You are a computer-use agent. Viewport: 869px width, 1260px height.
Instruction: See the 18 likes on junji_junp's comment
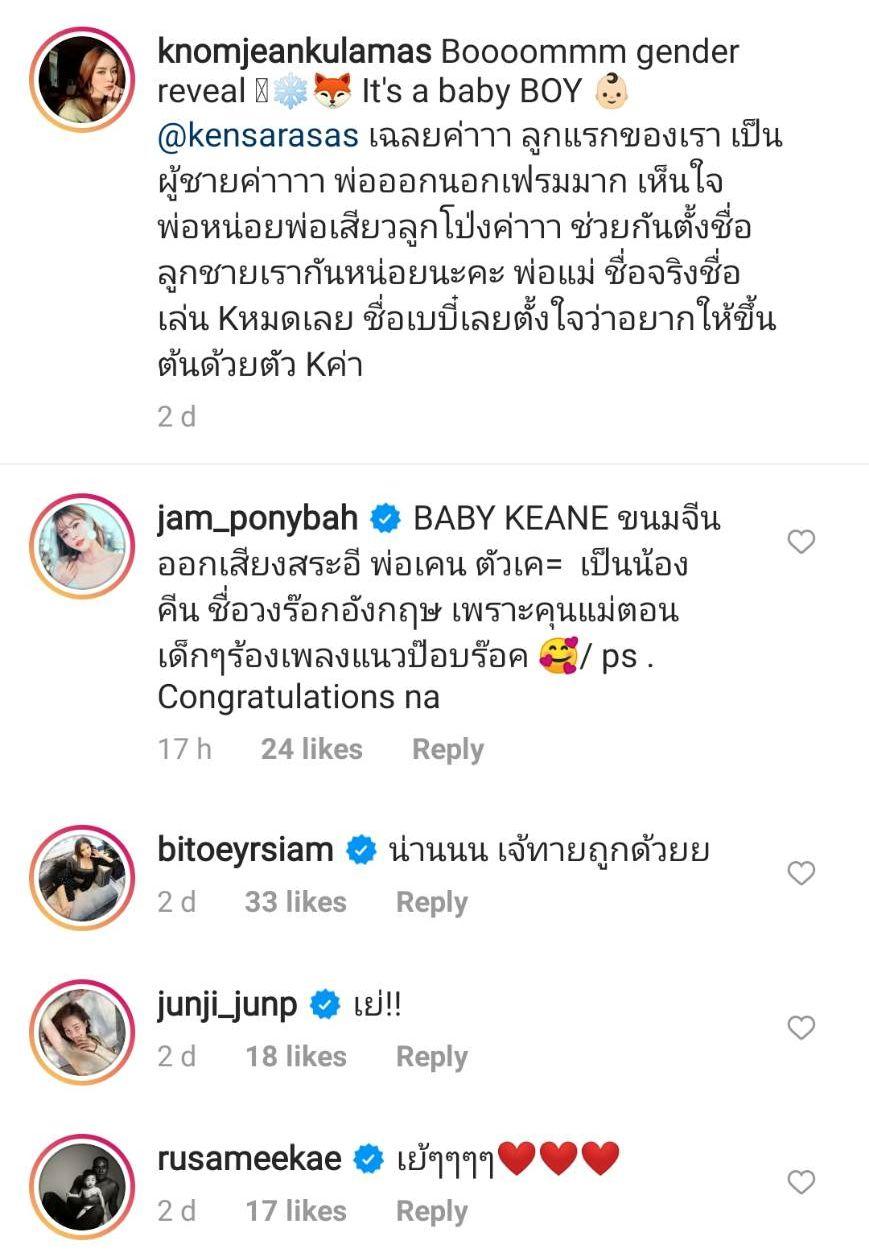(x=295, y=1056)
